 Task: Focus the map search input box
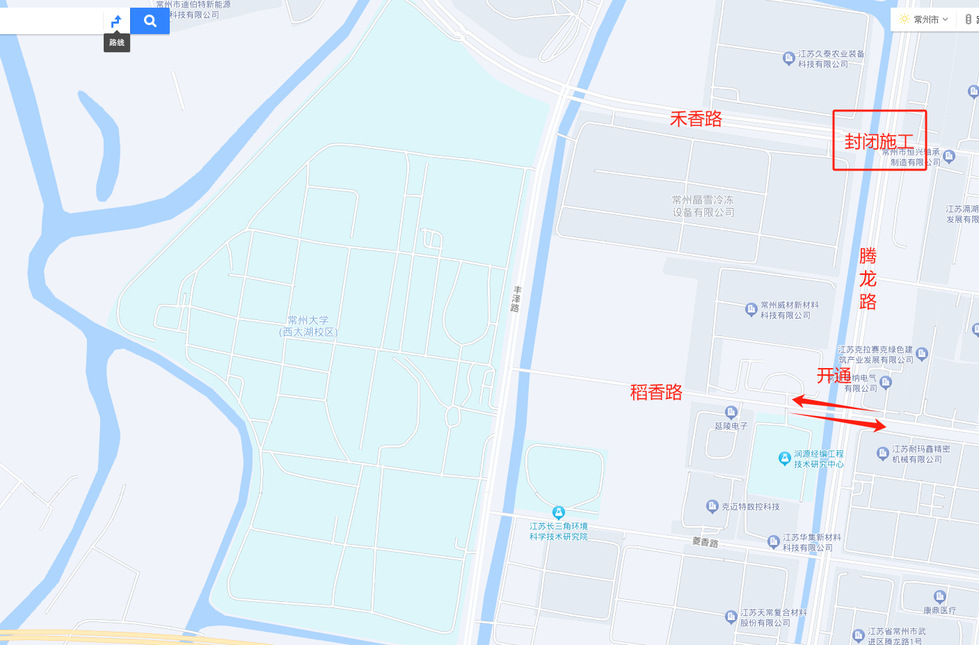tap(50, 21)
